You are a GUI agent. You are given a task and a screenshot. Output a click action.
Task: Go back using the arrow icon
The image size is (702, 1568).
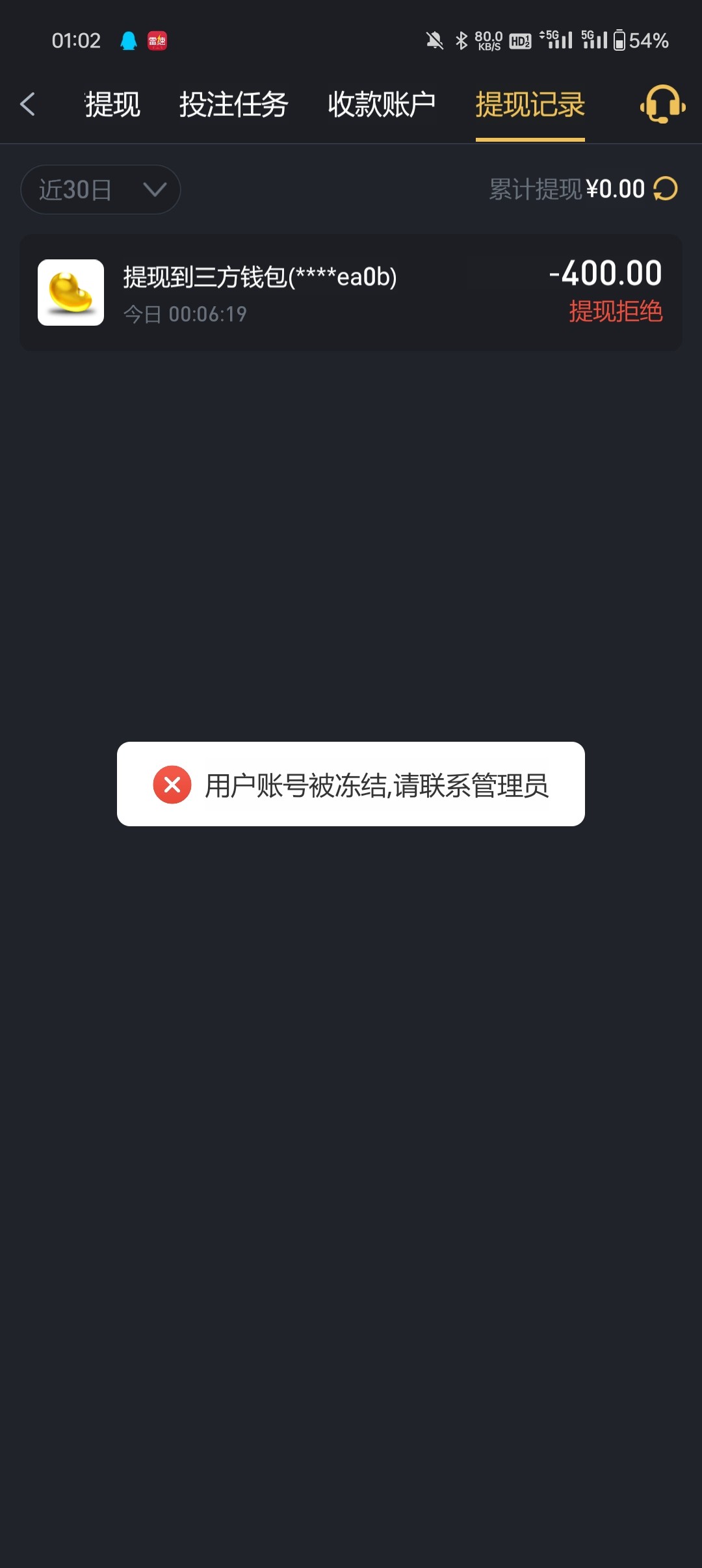pyautogui.click(x=27, y=104)
